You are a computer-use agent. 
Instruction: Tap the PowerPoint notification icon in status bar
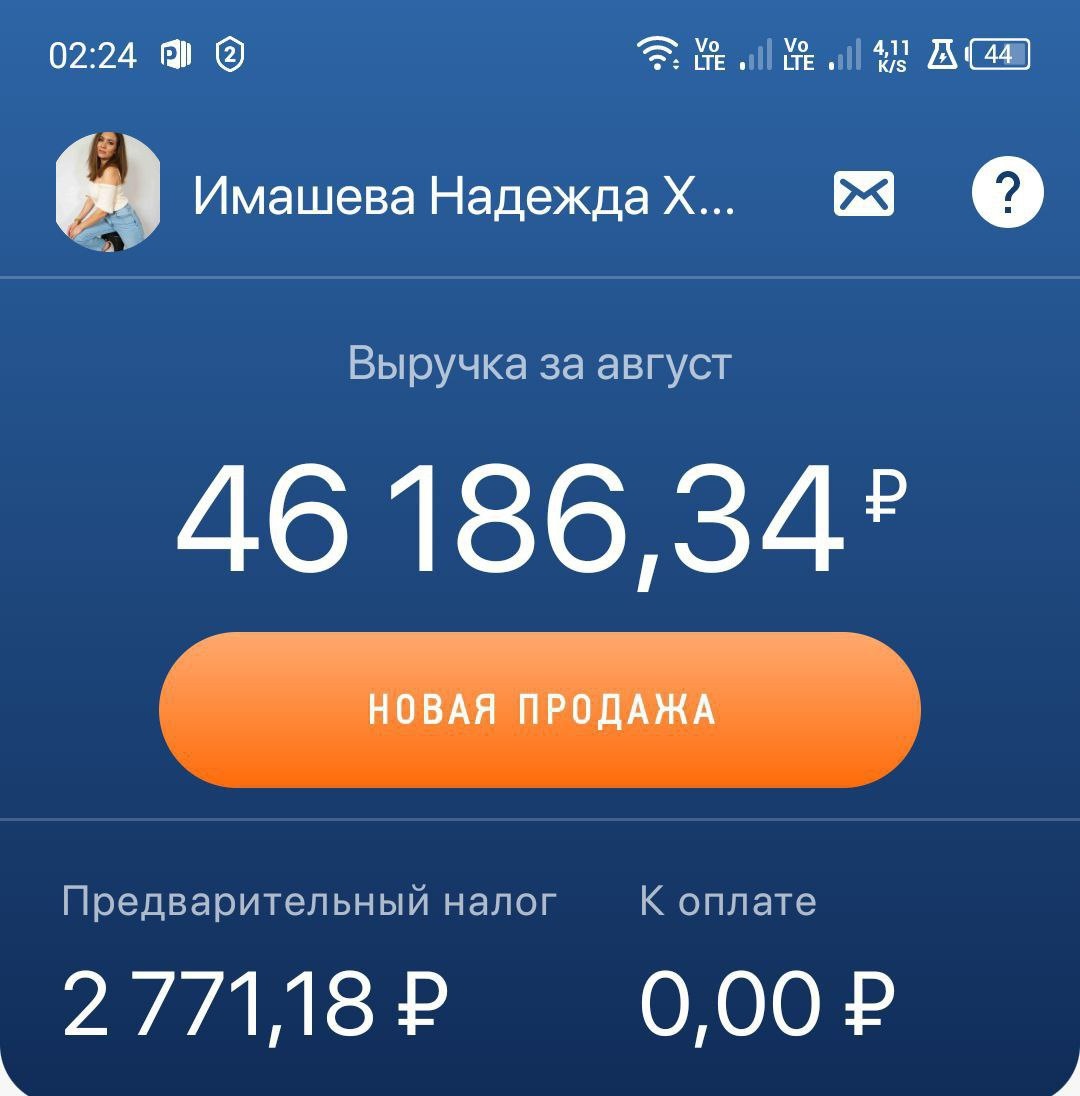click(x=175, y=55)
